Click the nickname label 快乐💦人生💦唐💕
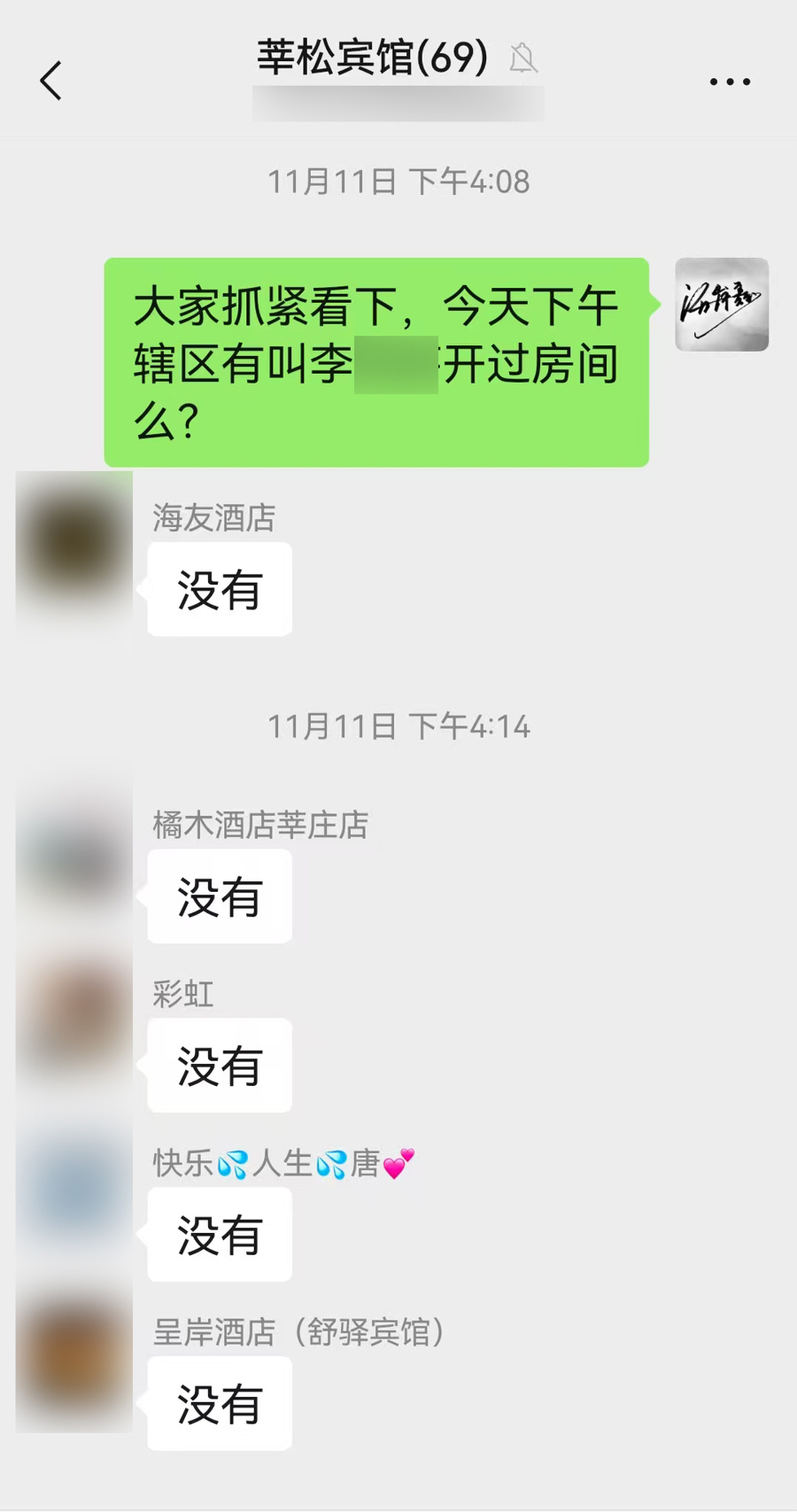Screen dimensions: 797x1512 coord(283,1163)
